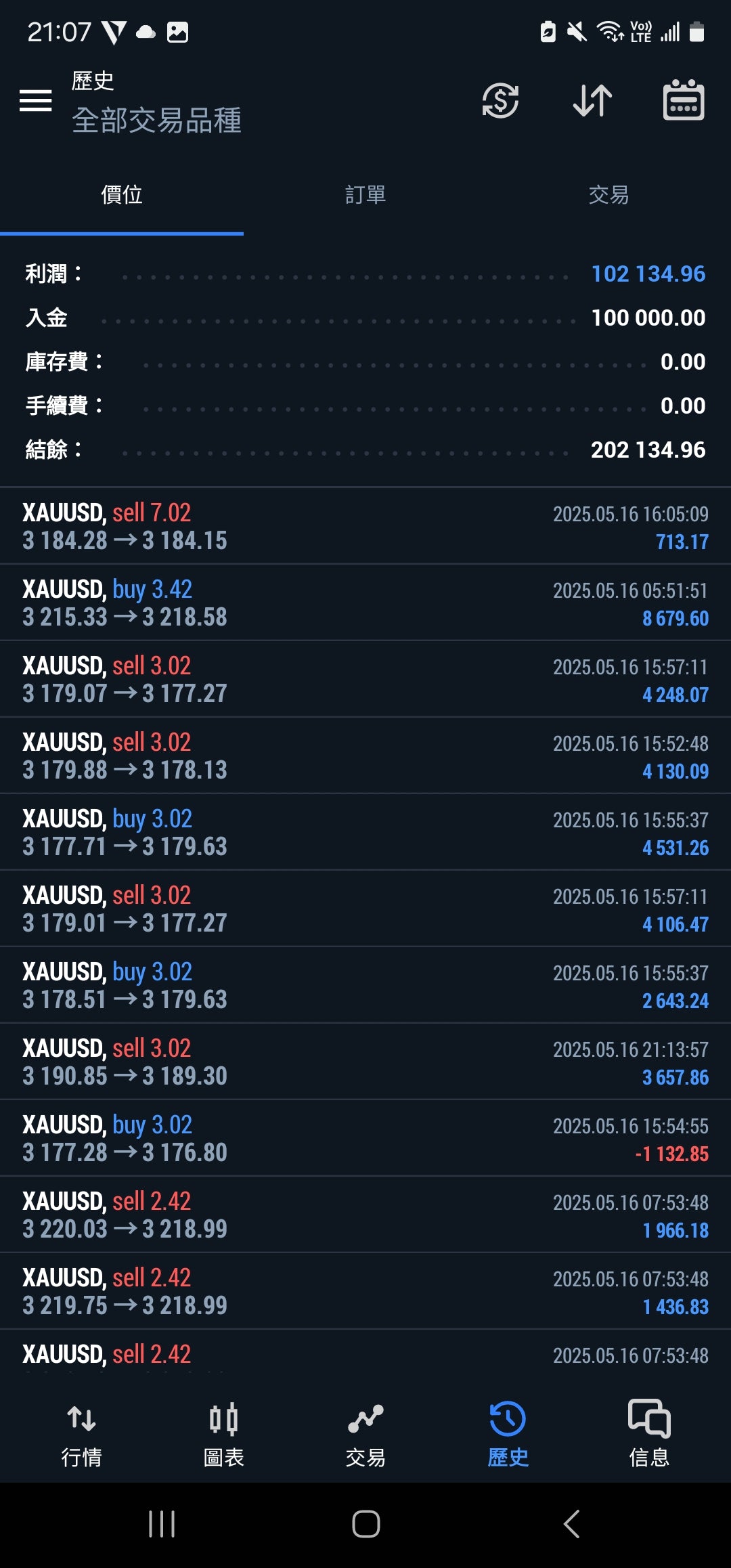Open the sell 7.02 trade with profit 713.17

(x=365, y=526)
